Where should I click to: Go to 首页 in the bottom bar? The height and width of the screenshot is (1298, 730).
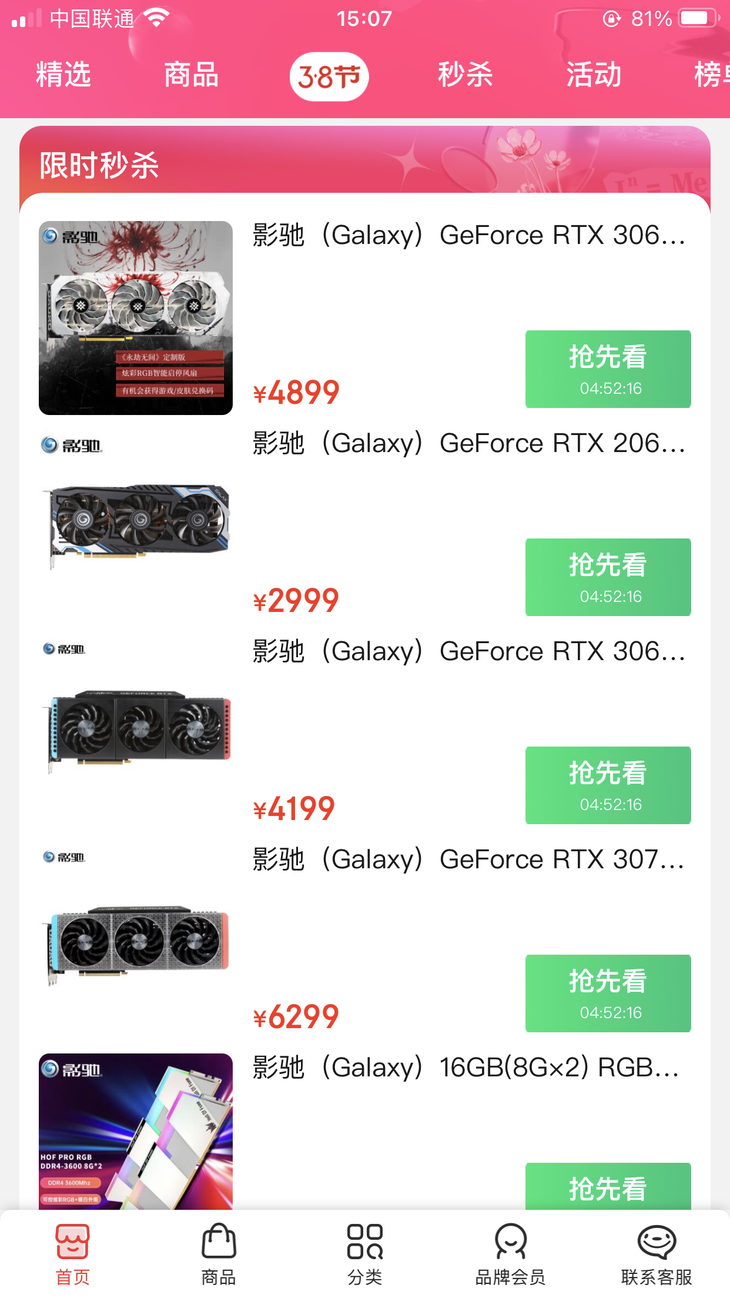pos(72,1254)
